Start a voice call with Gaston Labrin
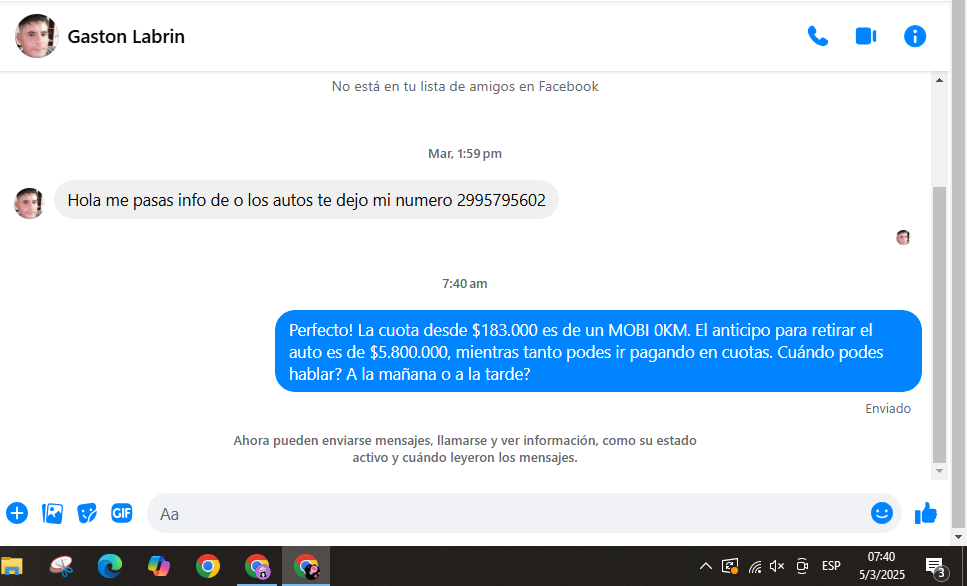The image size is (967, 586). coord(818,37)
